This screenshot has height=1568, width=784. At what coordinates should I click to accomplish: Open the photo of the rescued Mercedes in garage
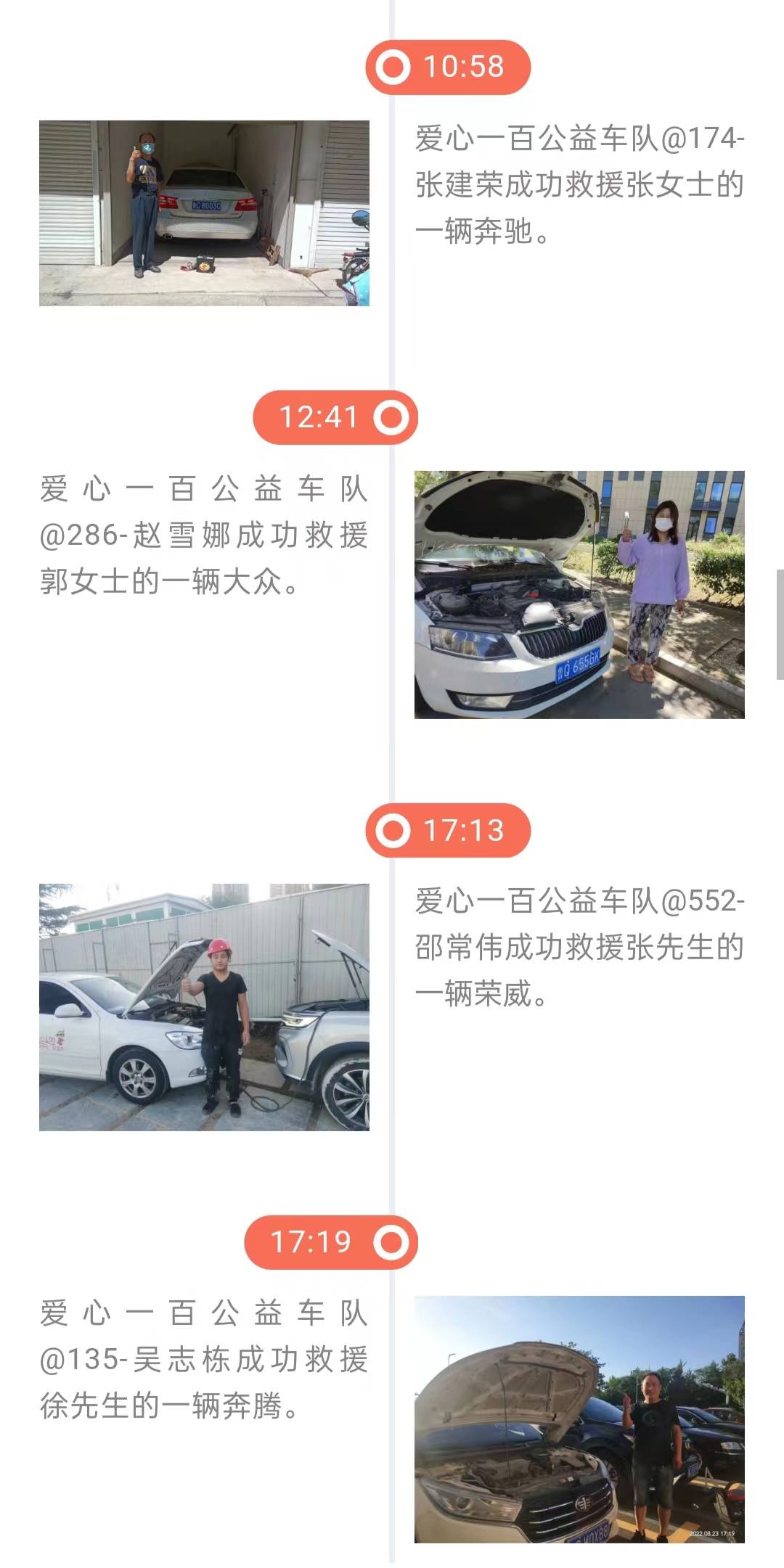(204, 213)
